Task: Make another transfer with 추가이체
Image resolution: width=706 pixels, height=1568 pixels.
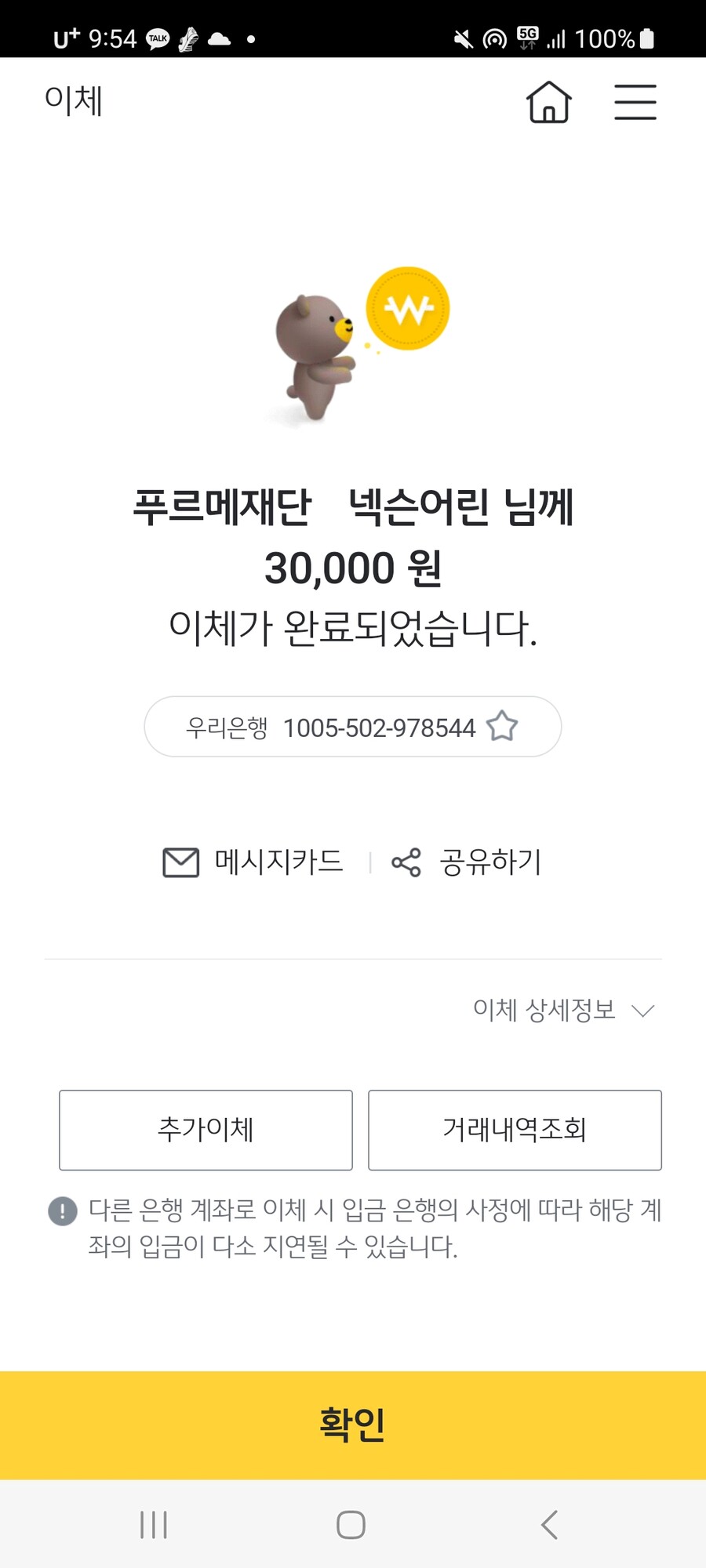Action: pos(206,1130)
